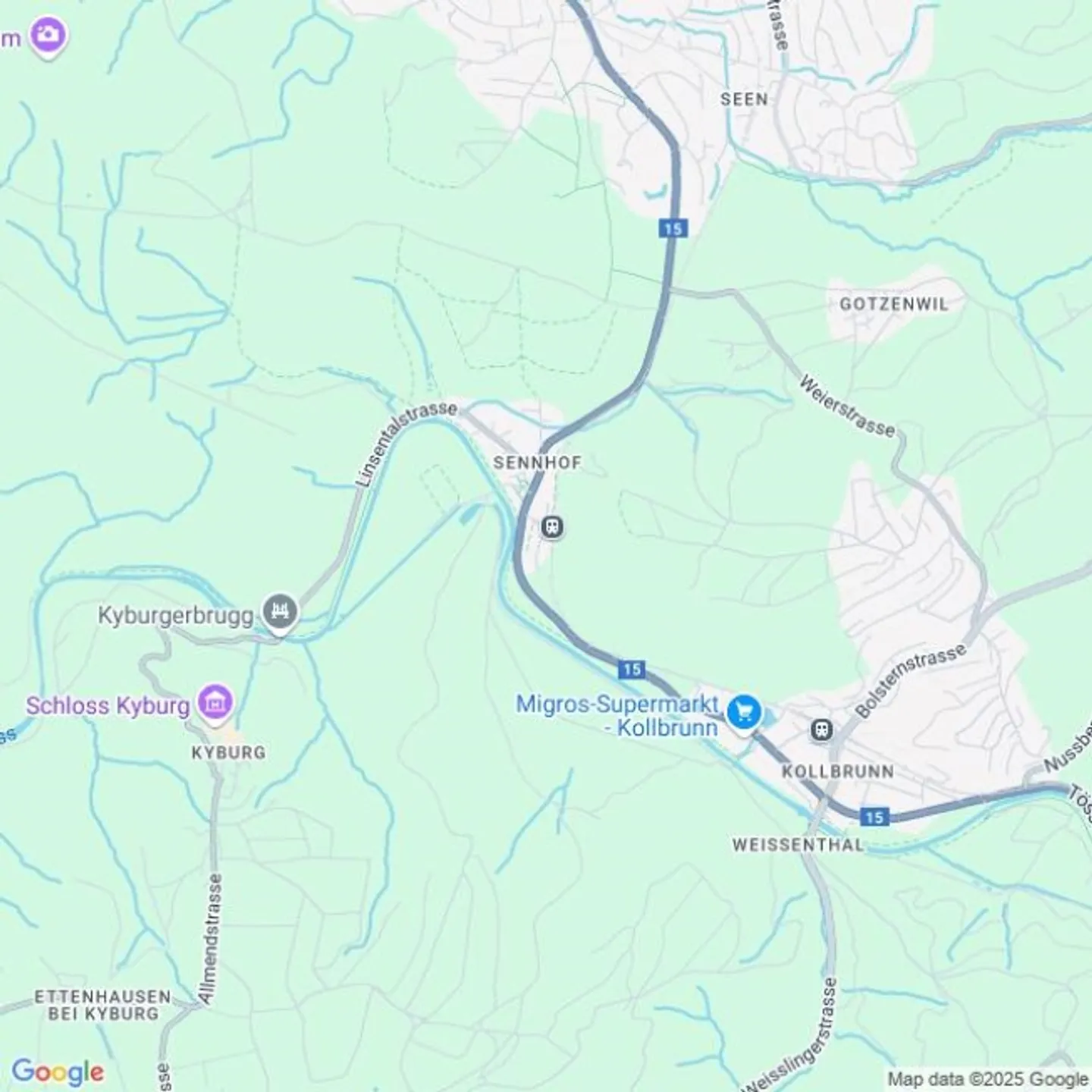Tap the Migros-Supermarkt Kollbrunn shopping pin

point(743,712)
